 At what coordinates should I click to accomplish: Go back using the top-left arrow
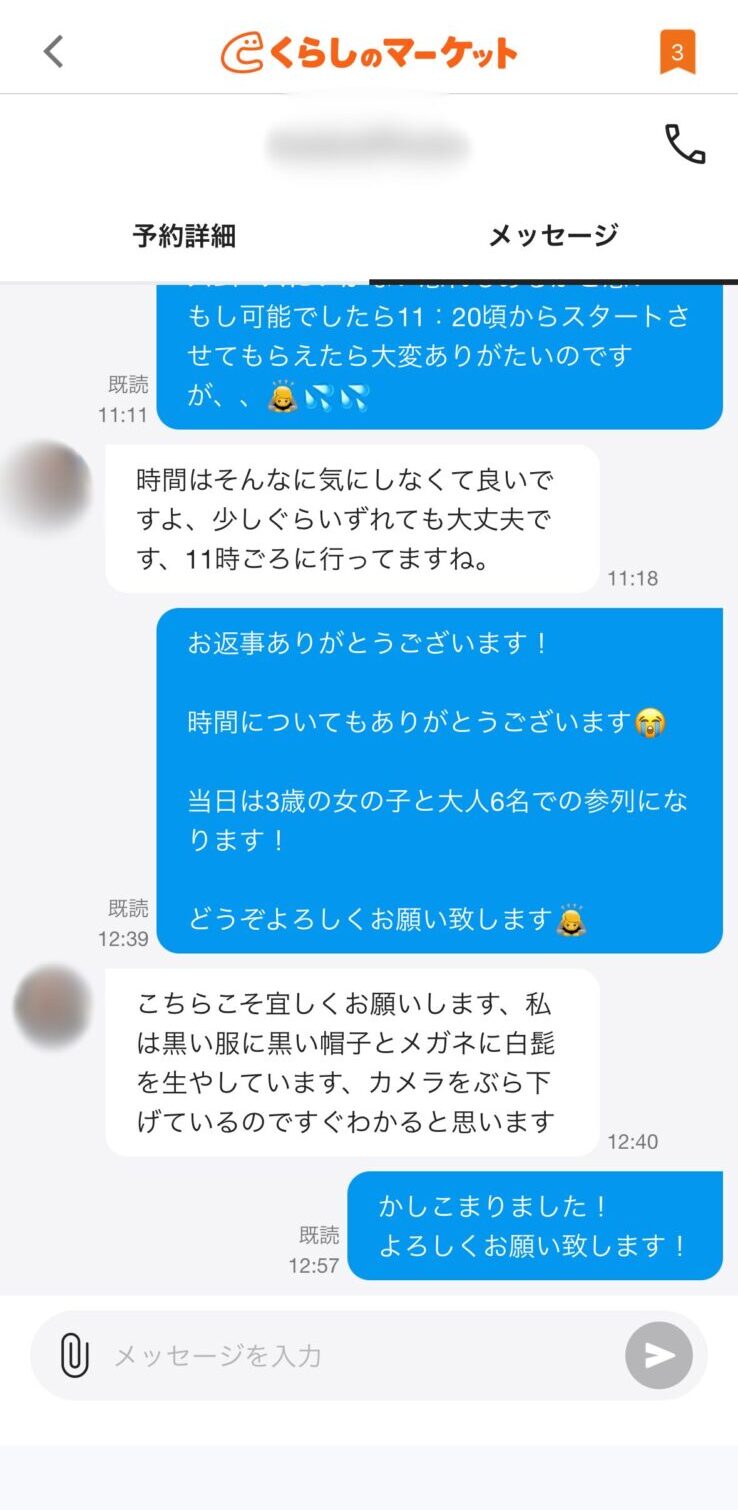click(54, 51)
